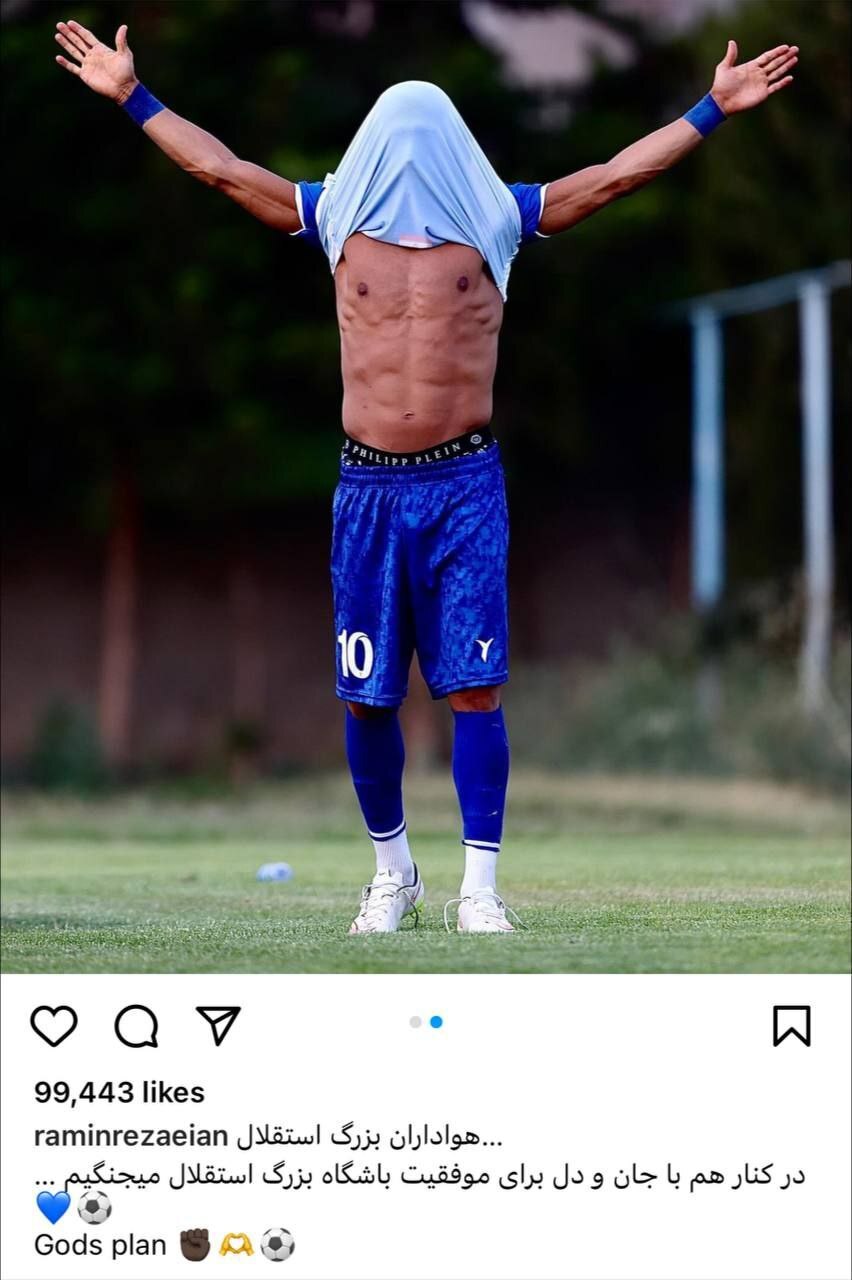852x1280 pixels.
Task: Save this post with the bookmark icon
Action: pyautogui.click(x=791, y=1026)
